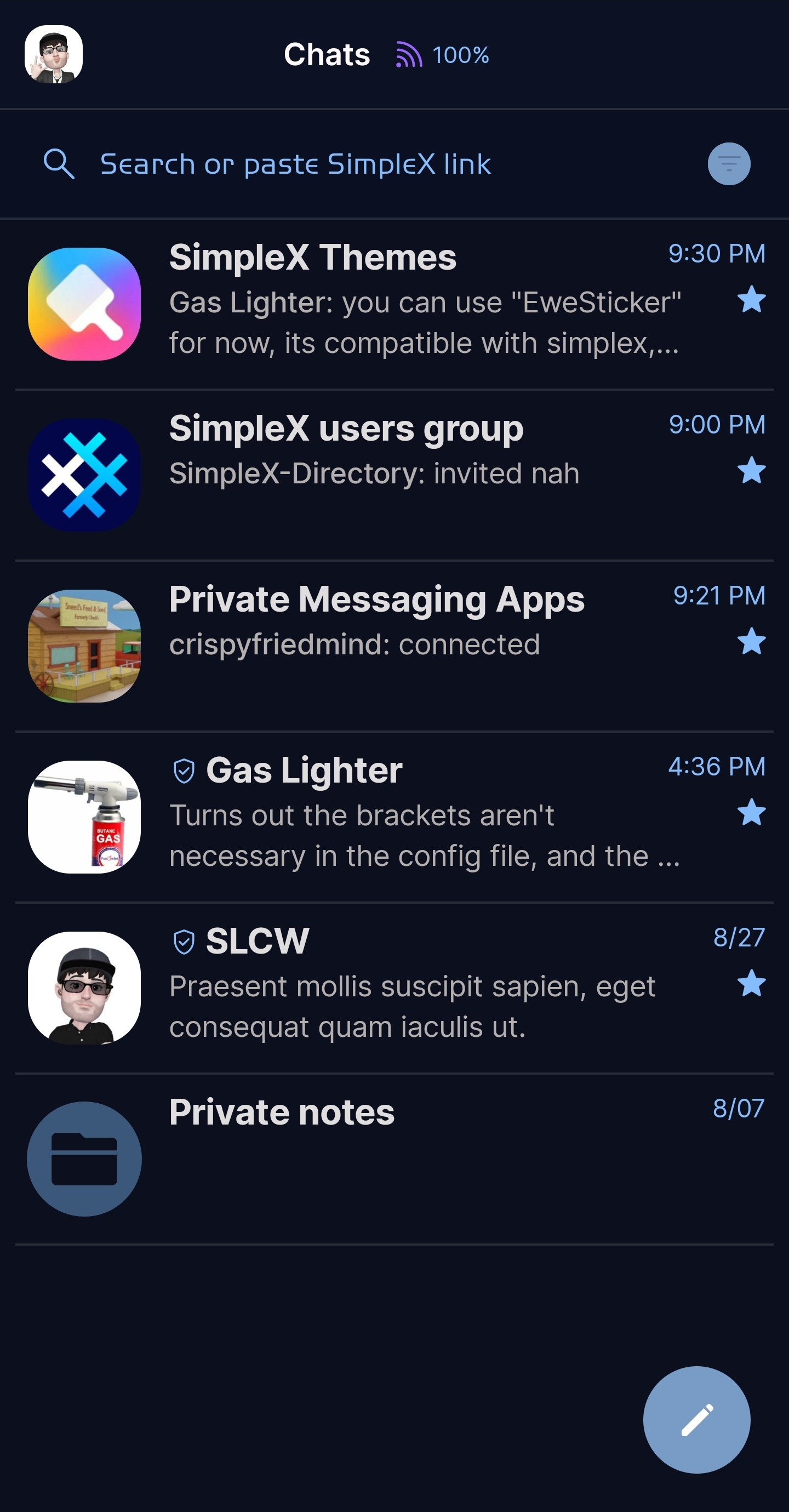Screen dimensions: 789x1512
Task: Open your profile avatar menu
Action: [x=54, y=55]
